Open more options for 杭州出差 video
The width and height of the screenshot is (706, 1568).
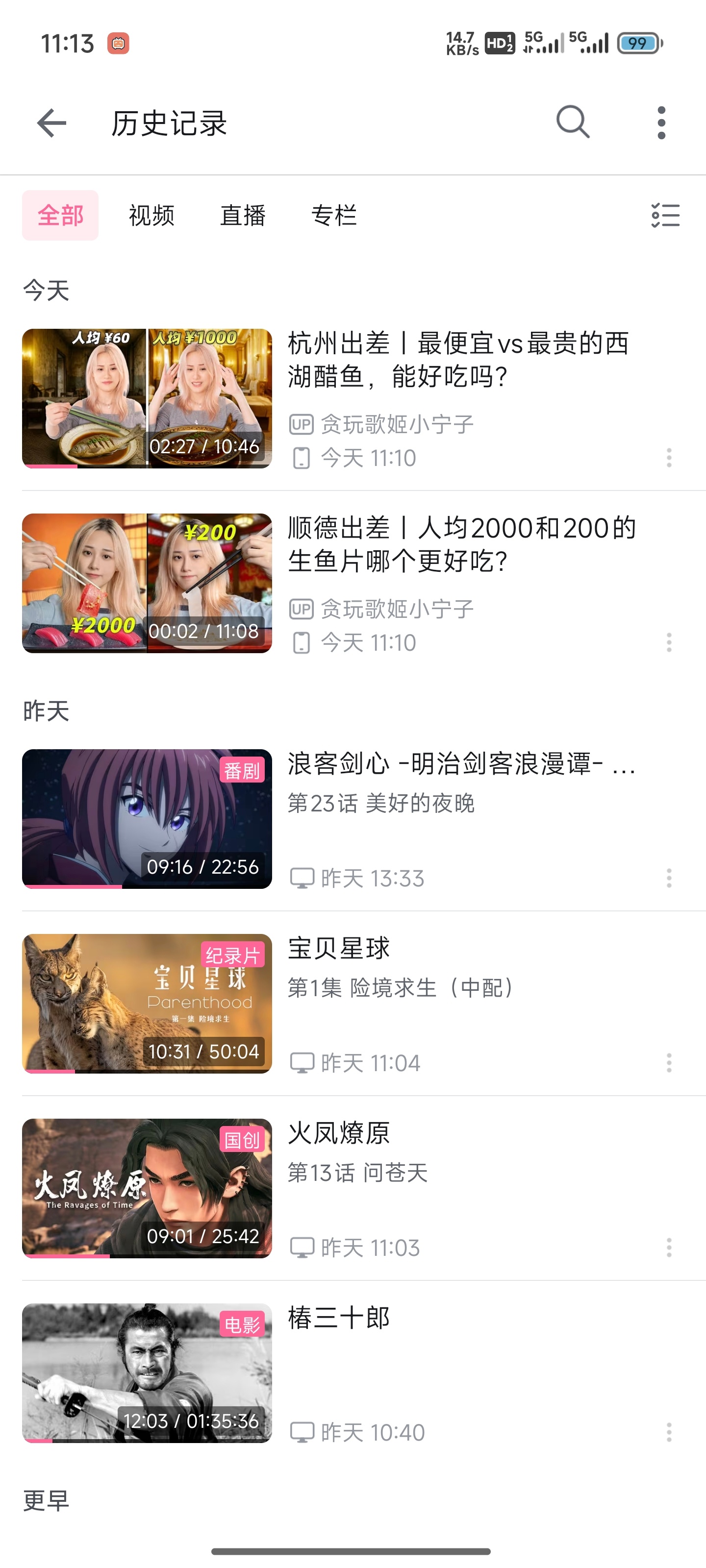(x=669, y=458)
